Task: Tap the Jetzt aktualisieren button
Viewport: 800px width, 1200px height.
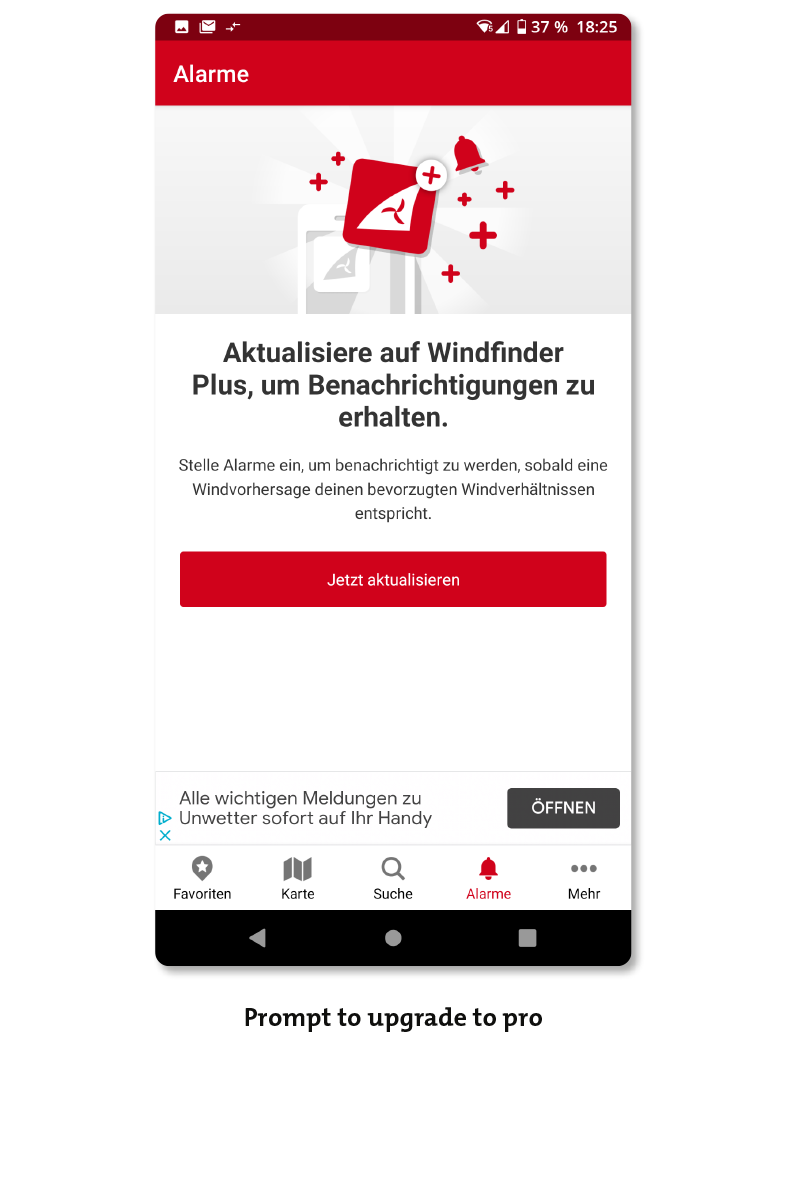Action: 393,579
